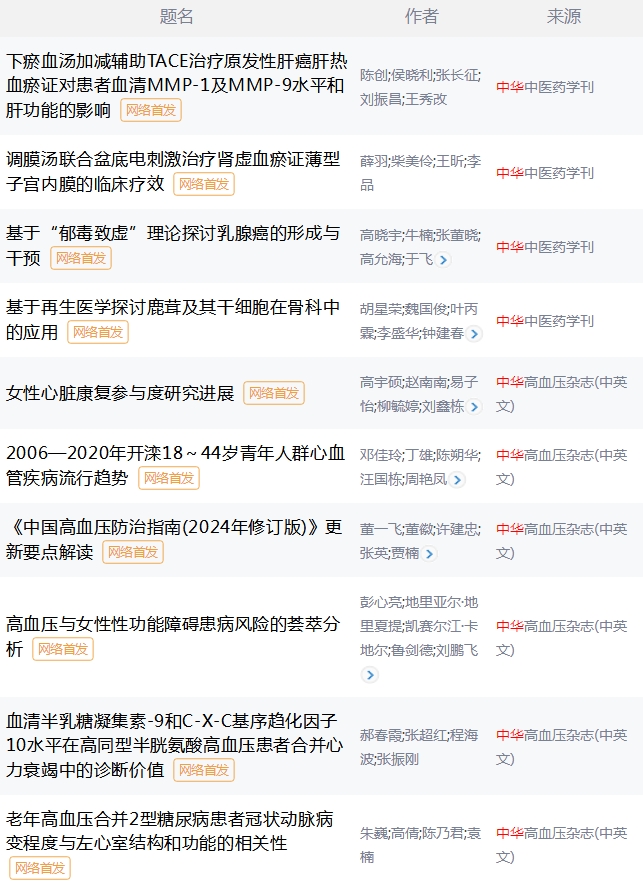Open the article on 鹿茸及其干细胞在骨科
This screenshot has height=882, width=643.
pos(172,307)
